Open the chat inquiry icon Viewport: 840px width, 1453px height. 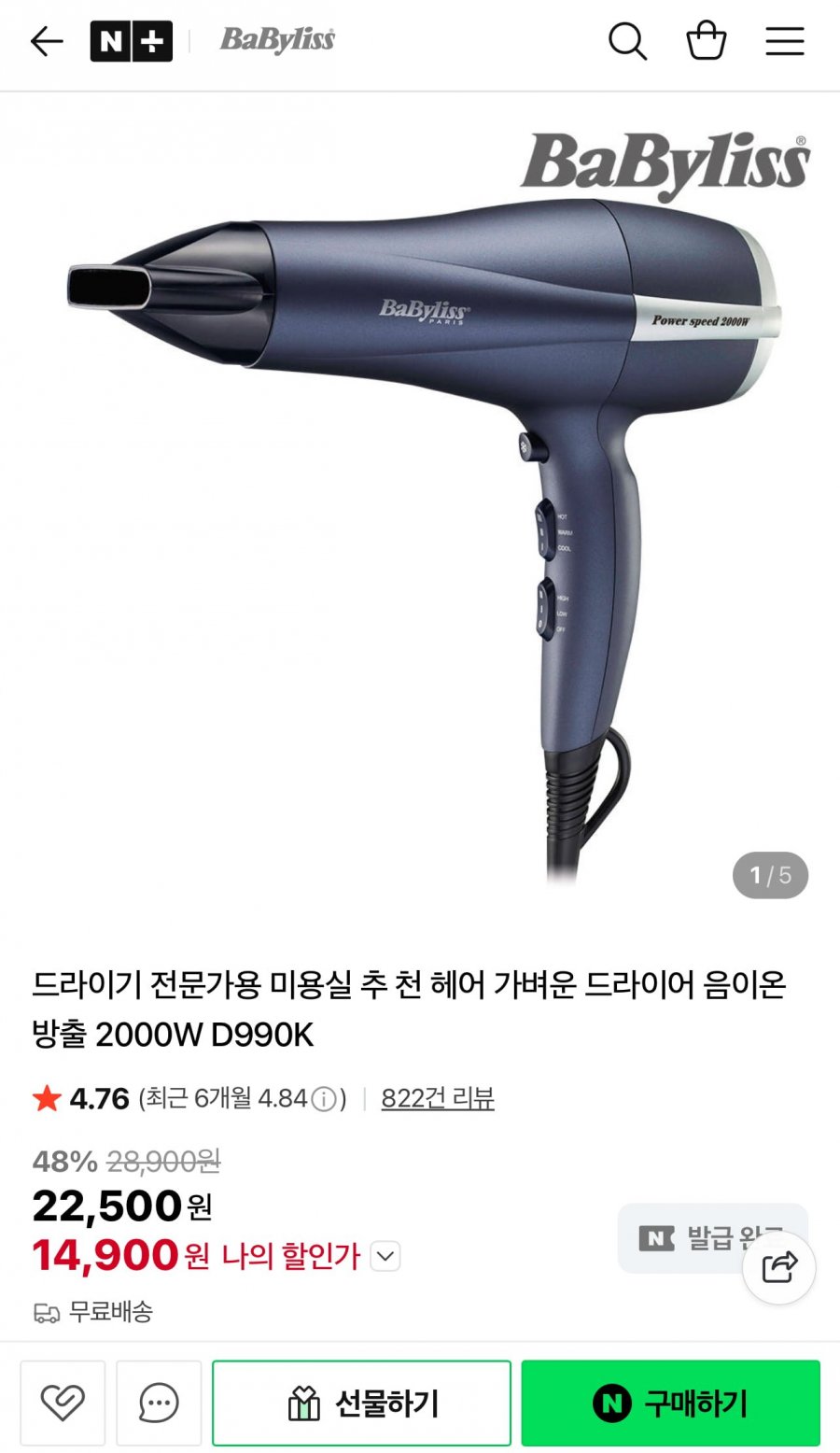click(159, 1403)
